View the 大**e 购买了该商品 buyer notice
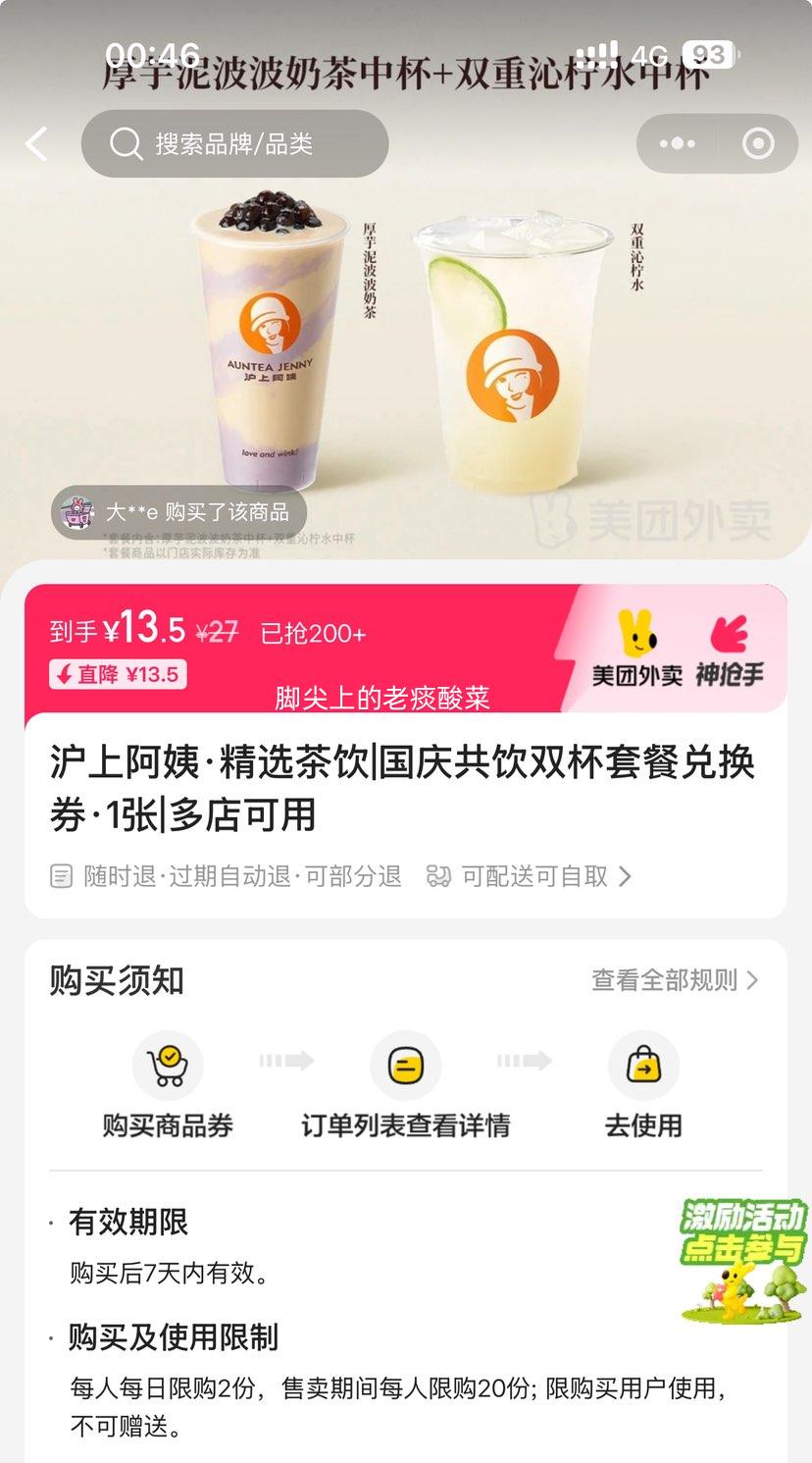The width and height of the screenshot is (812, 1463). (179, 512)
